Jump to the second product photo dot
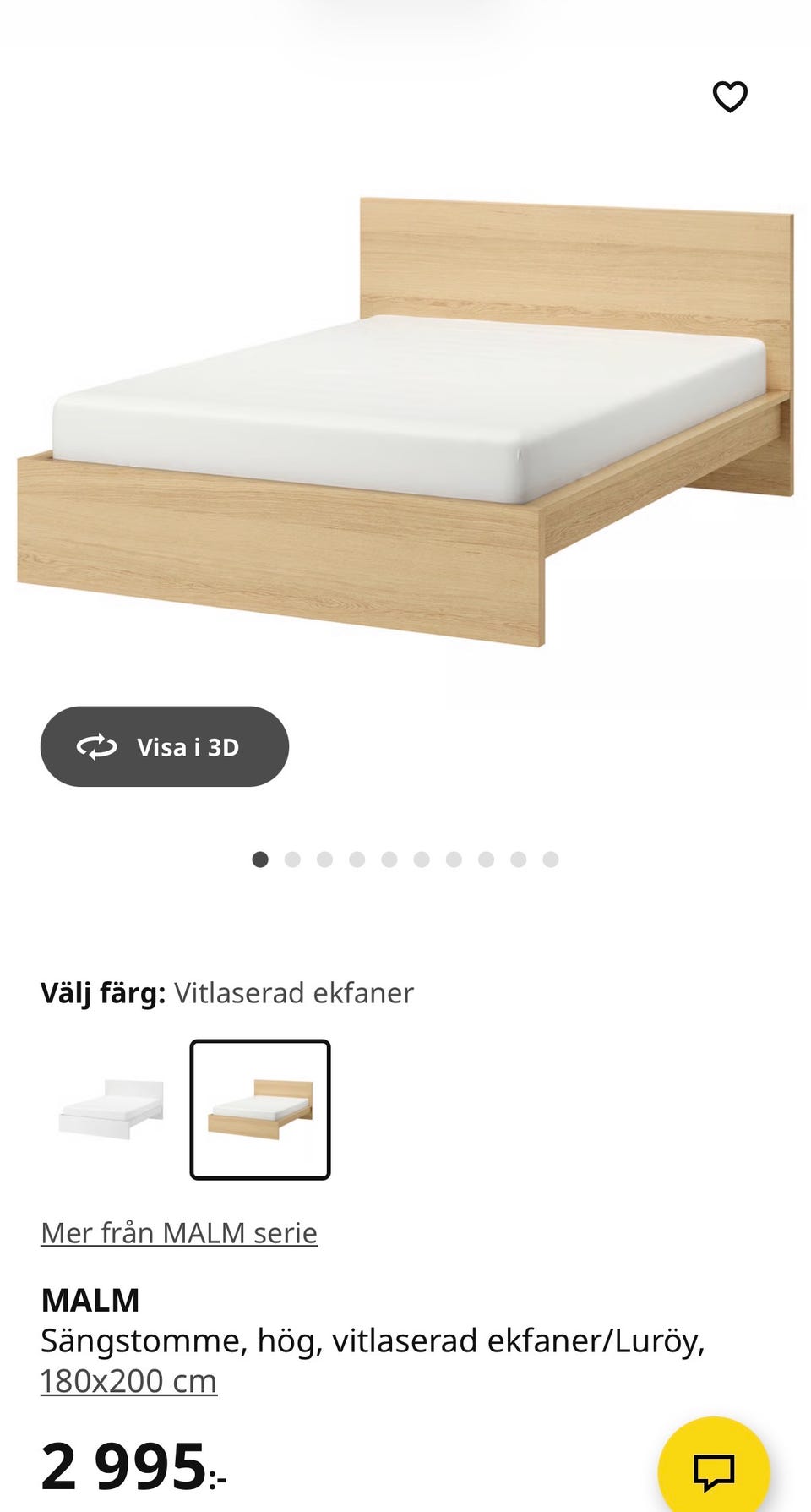This screenshot has height=1512, width=811. [x=292, y=859]
